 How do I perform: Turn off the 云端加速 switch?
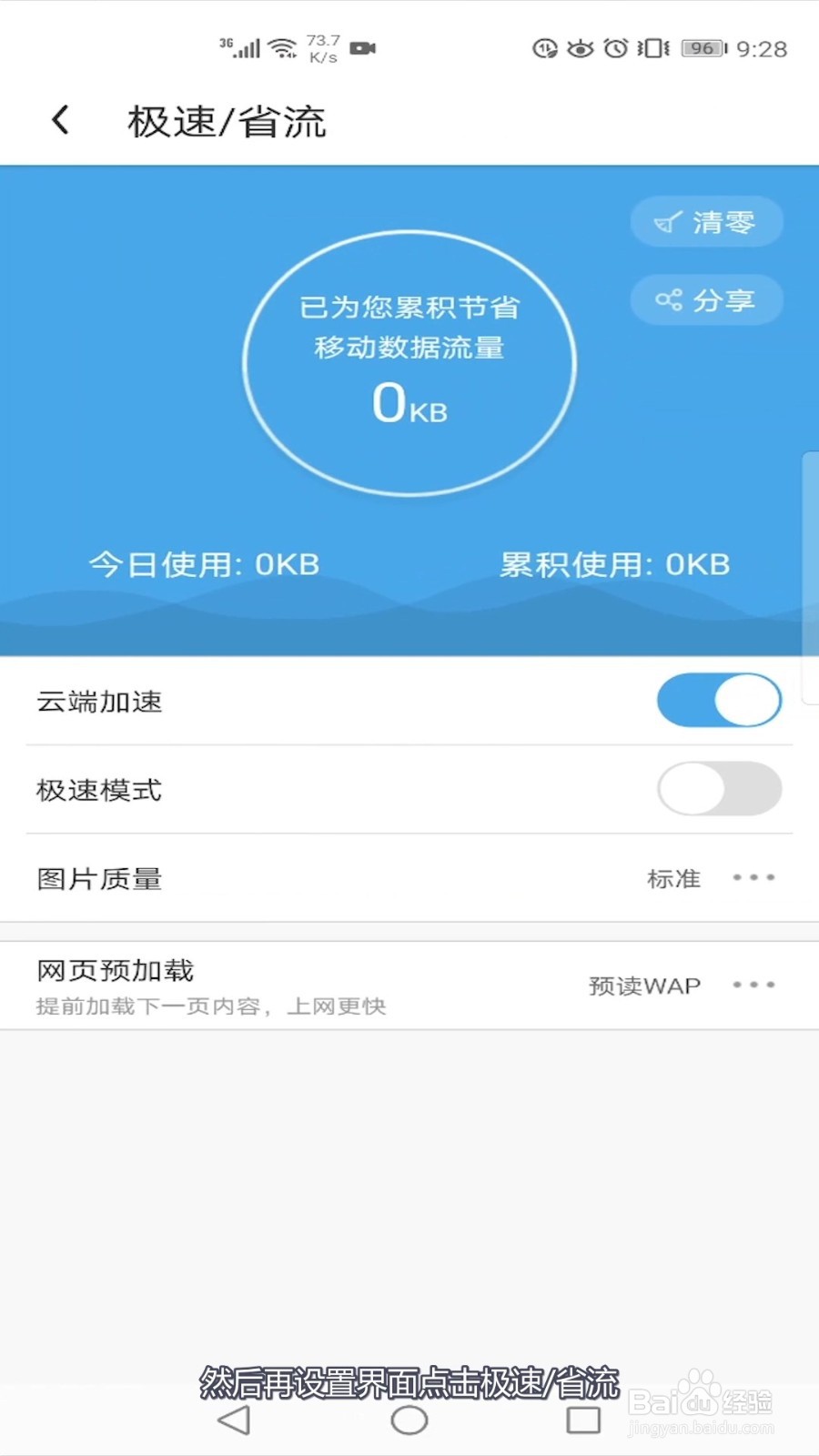tap(719, 700)
